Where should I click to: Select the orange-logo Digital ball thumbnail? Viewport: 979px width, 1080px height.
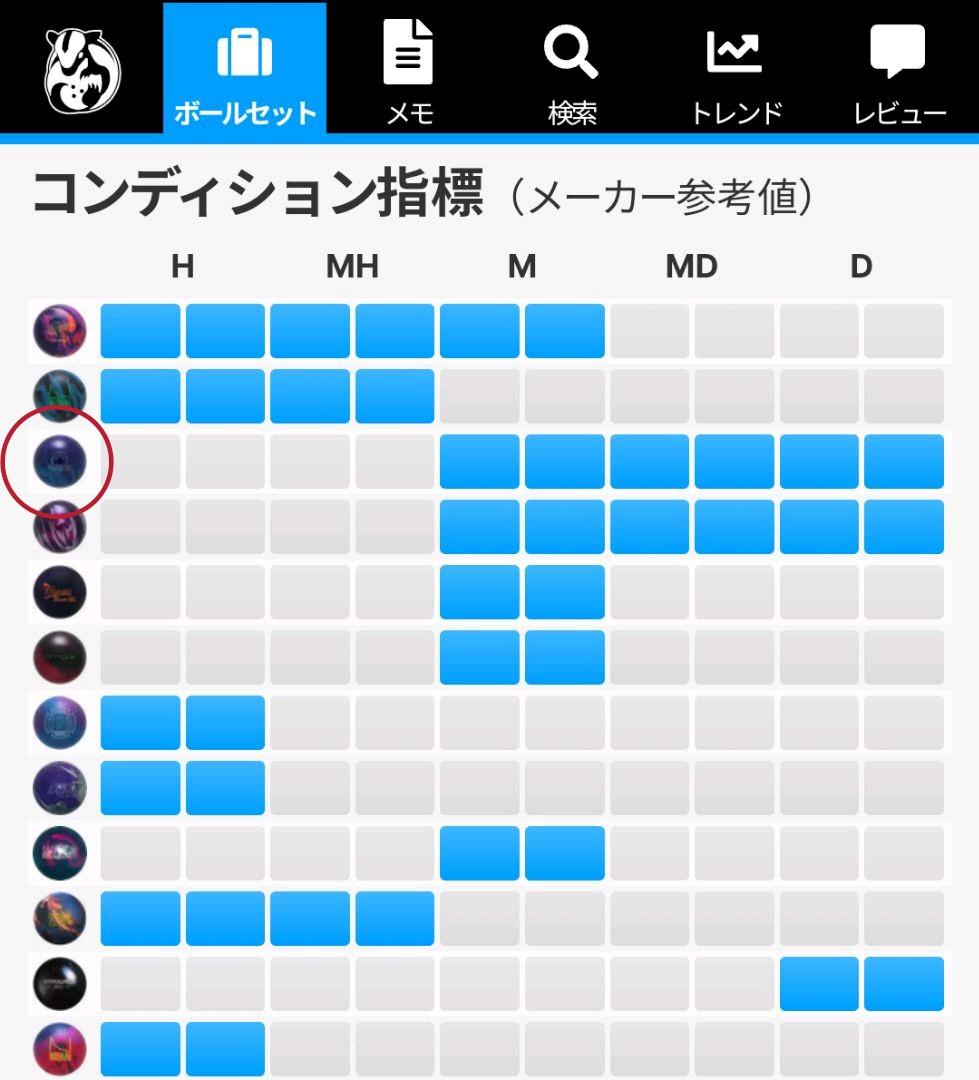[x=59, y=592]
